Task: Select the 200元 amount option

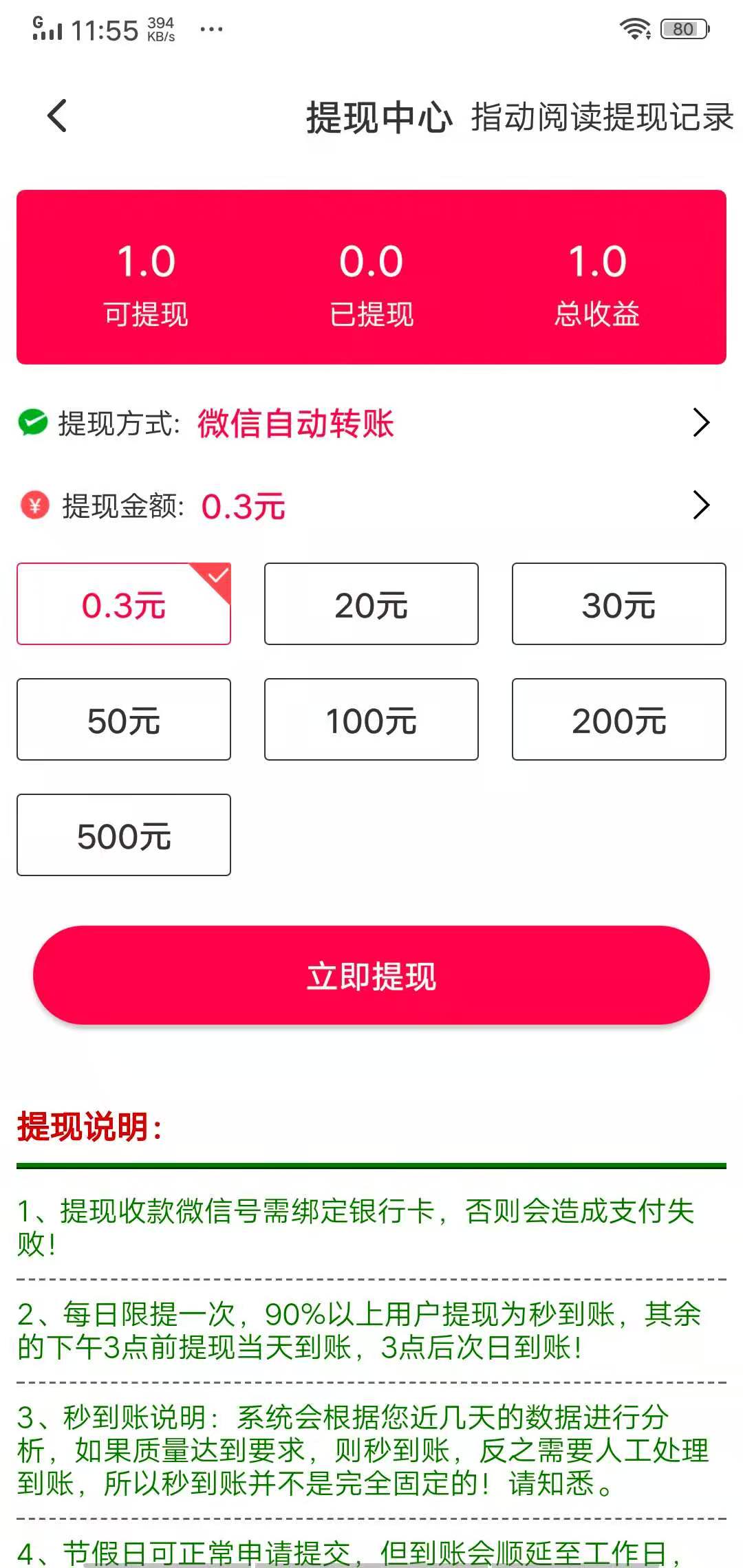Action: pos(618,719)
